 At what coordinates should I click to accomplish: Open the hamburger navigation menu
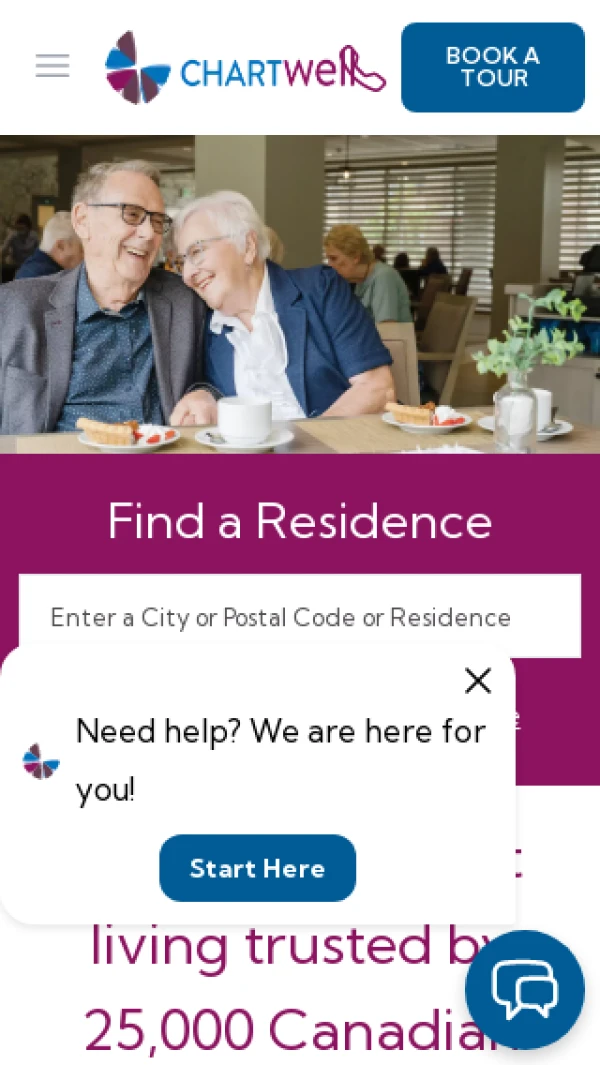coord(52,67)
